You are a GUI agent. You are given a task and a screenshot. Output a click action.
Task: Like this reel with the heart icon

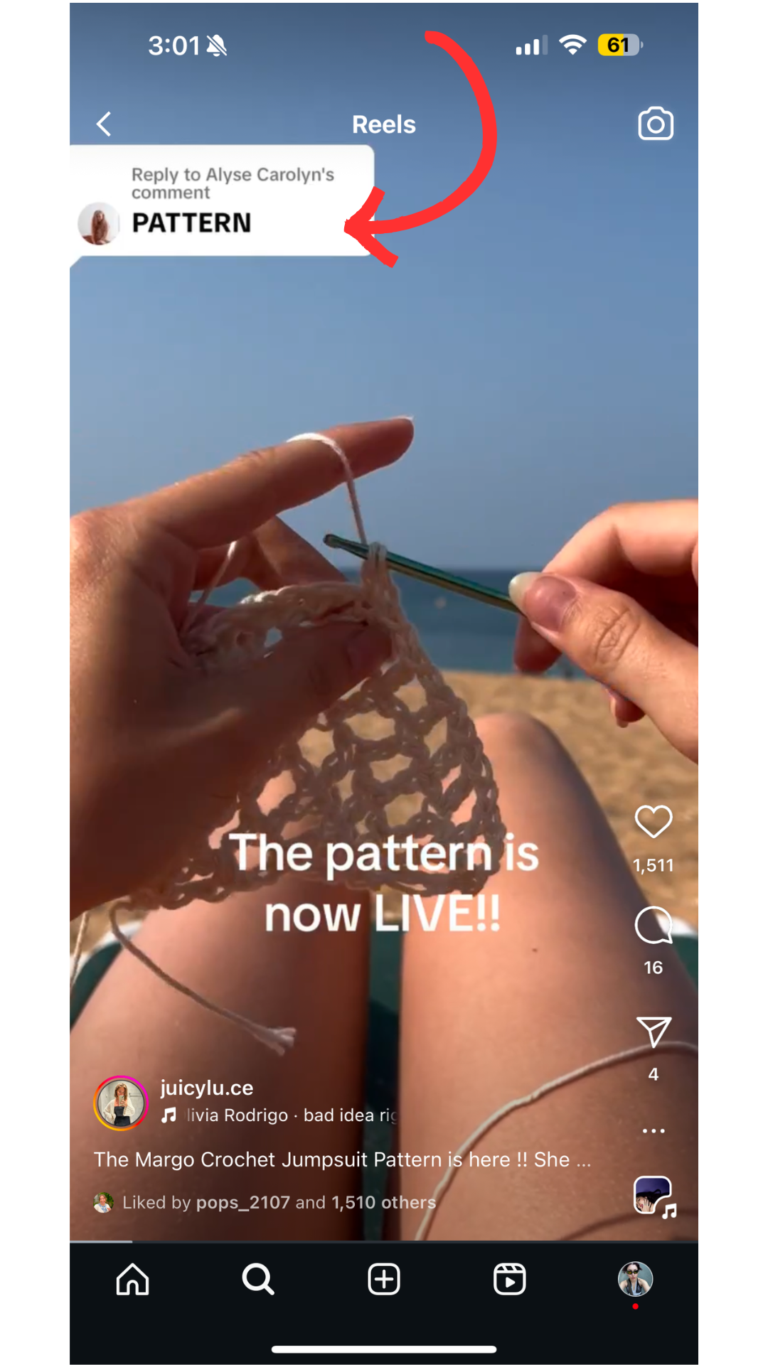[653, 822]
